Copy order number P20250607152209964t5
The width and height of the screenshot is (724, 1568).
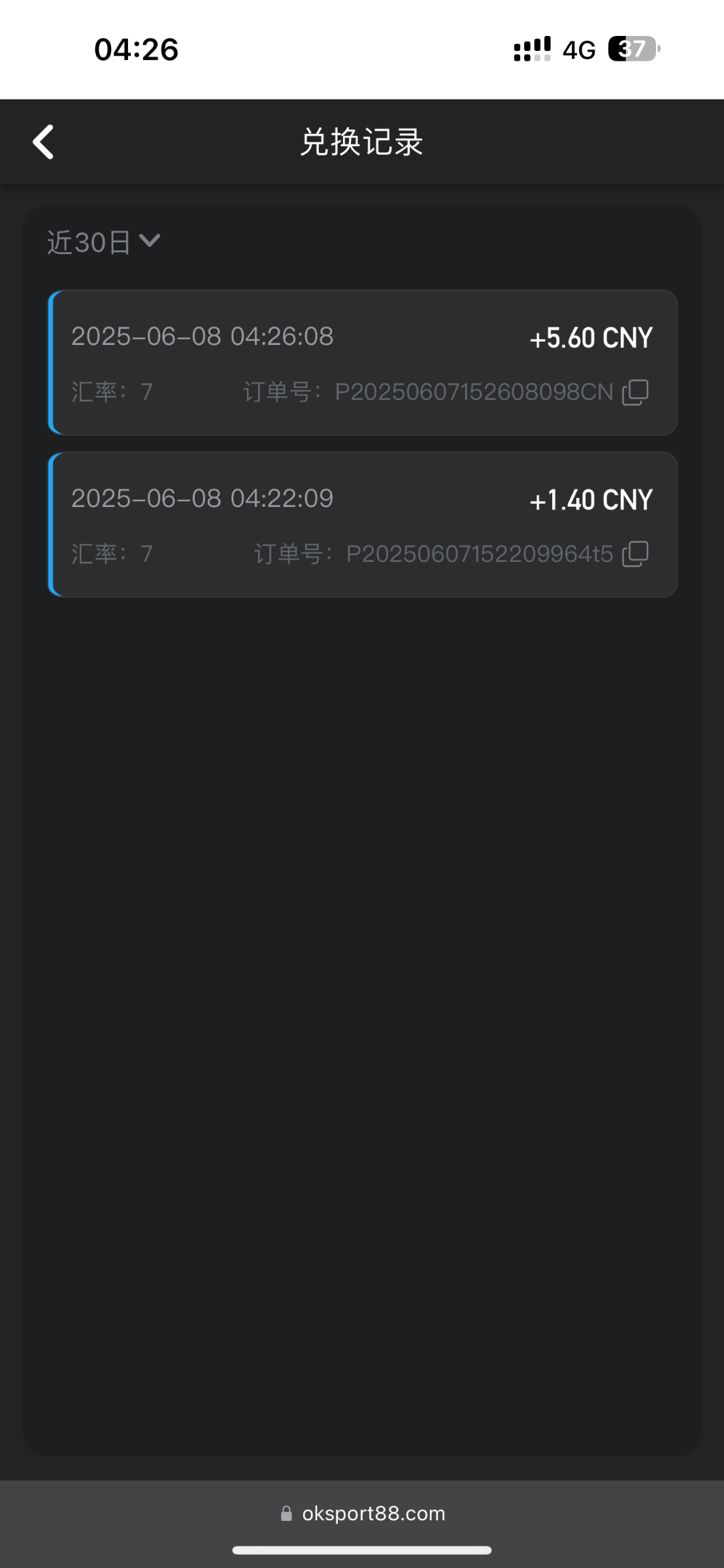pyautogui.click(x=635, y=554)
